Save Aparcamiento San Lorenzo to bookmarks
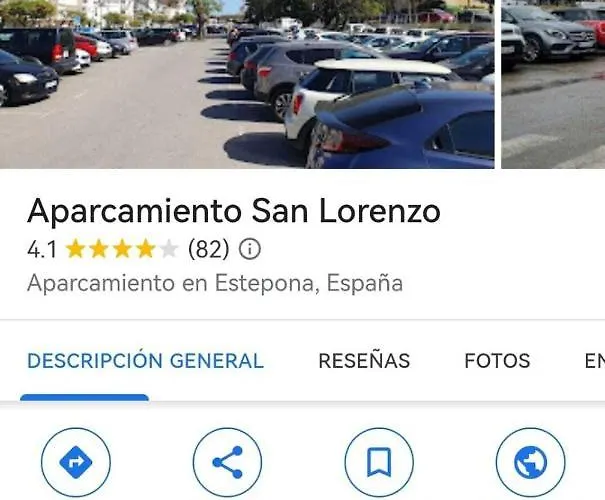The width and height of the screenshot is (605, 500). (379, 462)
